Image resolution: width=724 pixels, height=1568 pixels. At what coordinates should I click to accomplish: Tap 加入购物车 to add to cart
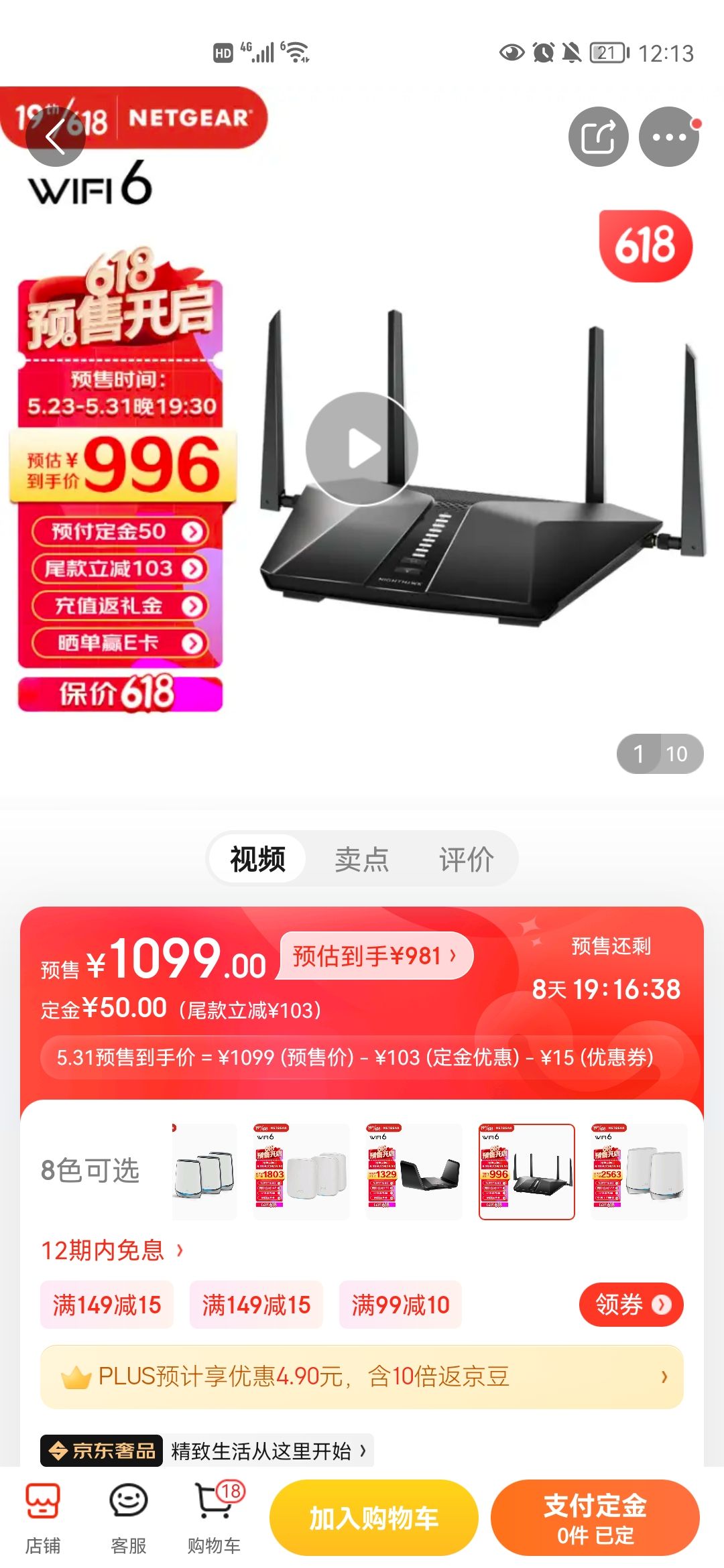373,1518
